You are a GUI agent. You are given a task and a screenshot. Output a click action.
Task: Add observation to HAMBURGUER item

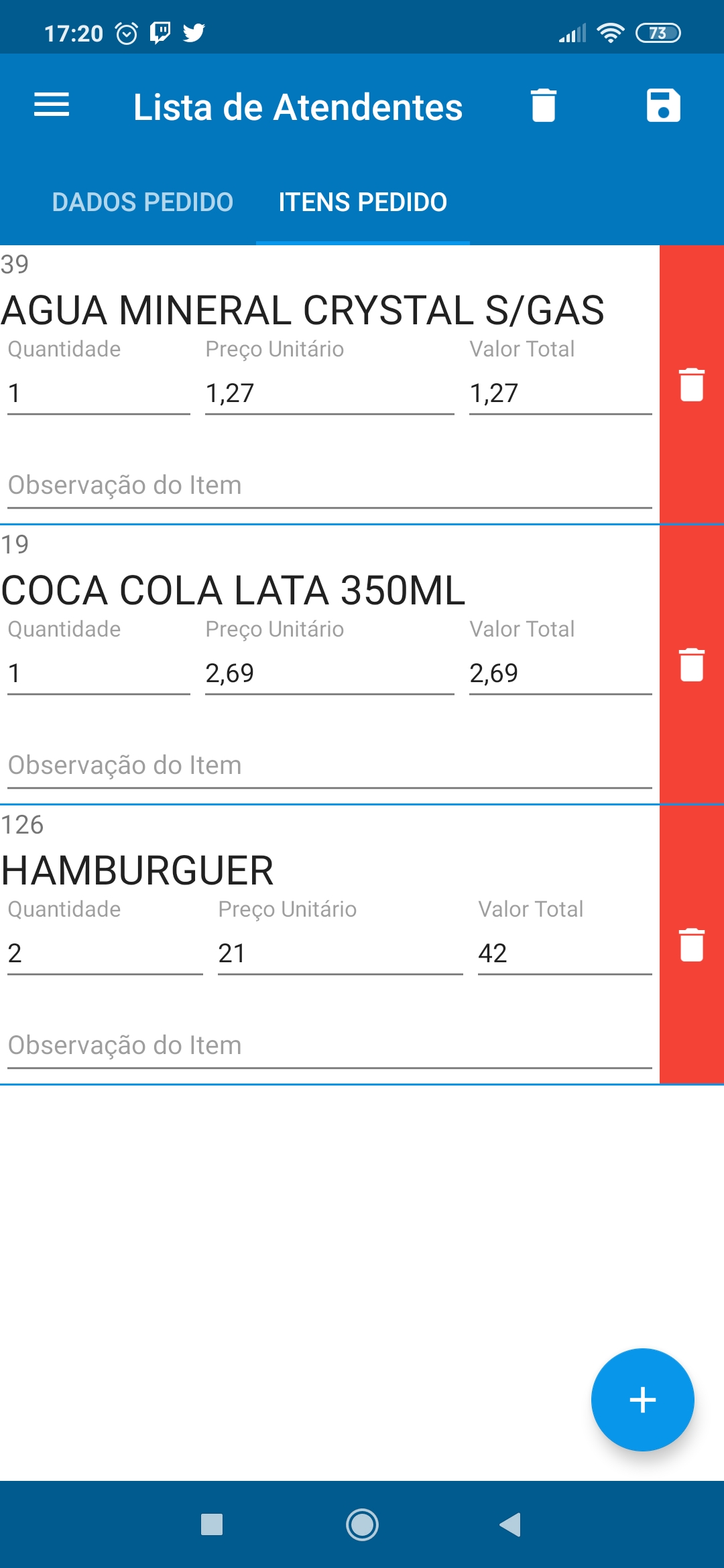point(330,1045)
